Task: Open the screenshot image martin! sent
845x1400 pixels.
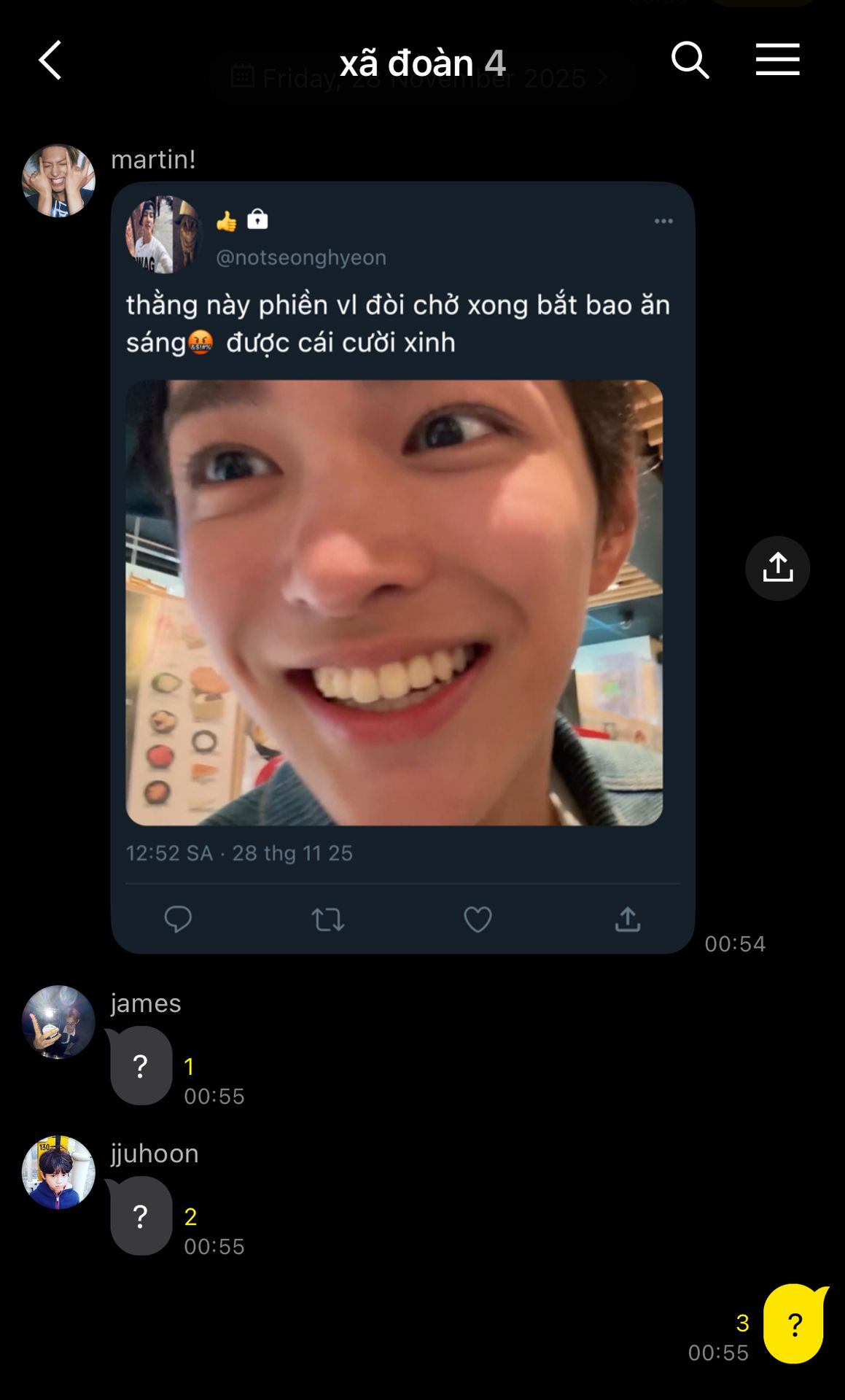Action: pos(402,567)
